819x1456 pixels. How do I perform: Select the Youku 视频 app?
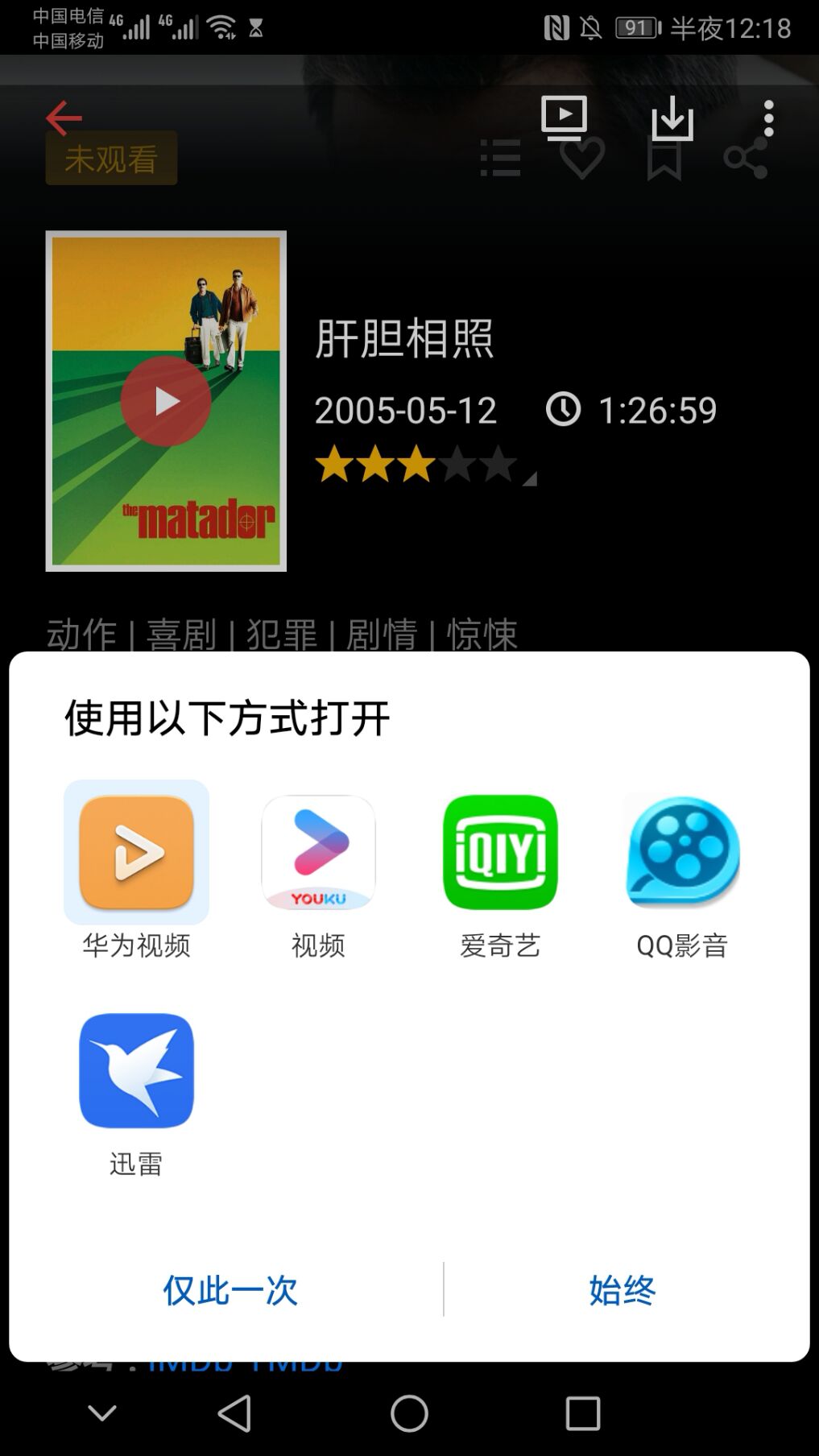tap(318, 855)
